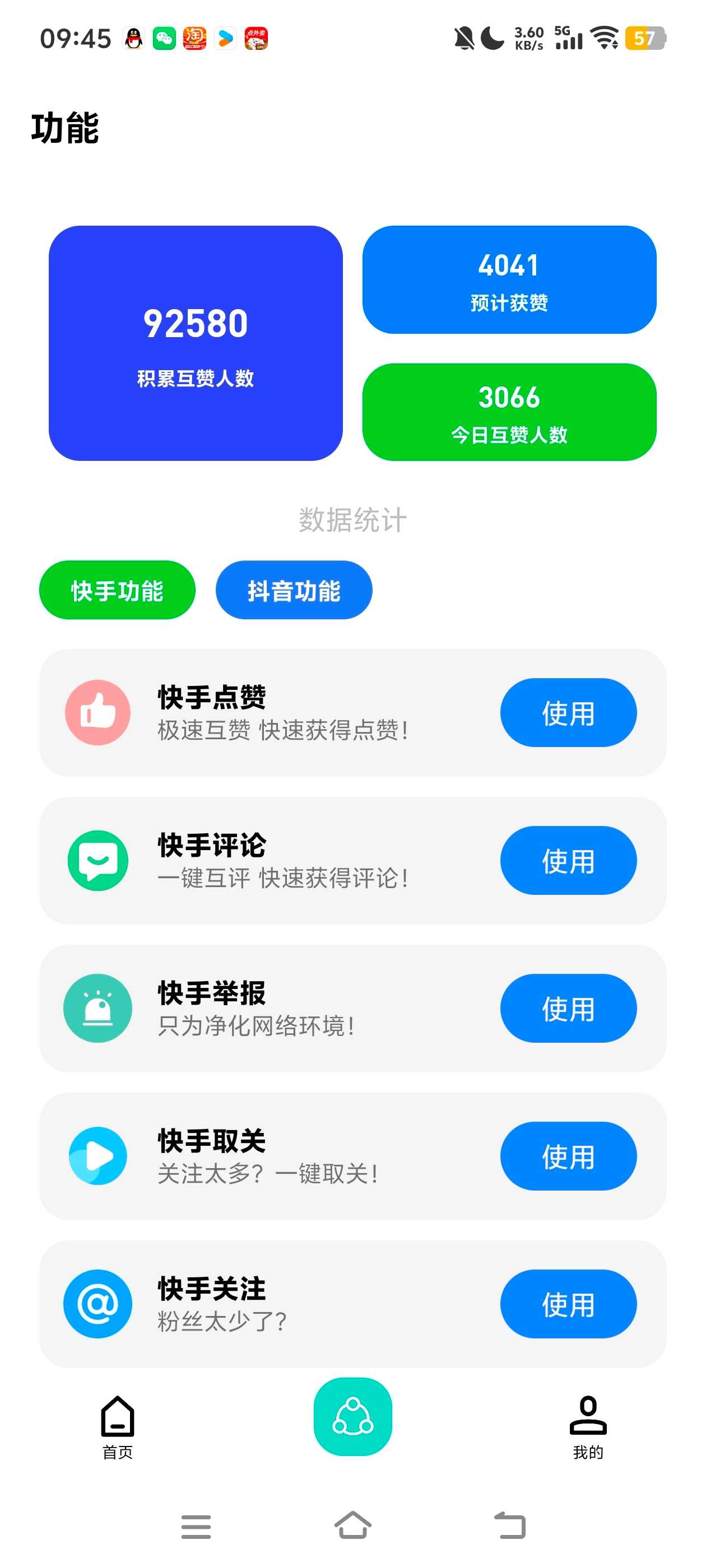706x1568 pixels.
Task: Click the 数据统计 label
Action: point(352,520)
